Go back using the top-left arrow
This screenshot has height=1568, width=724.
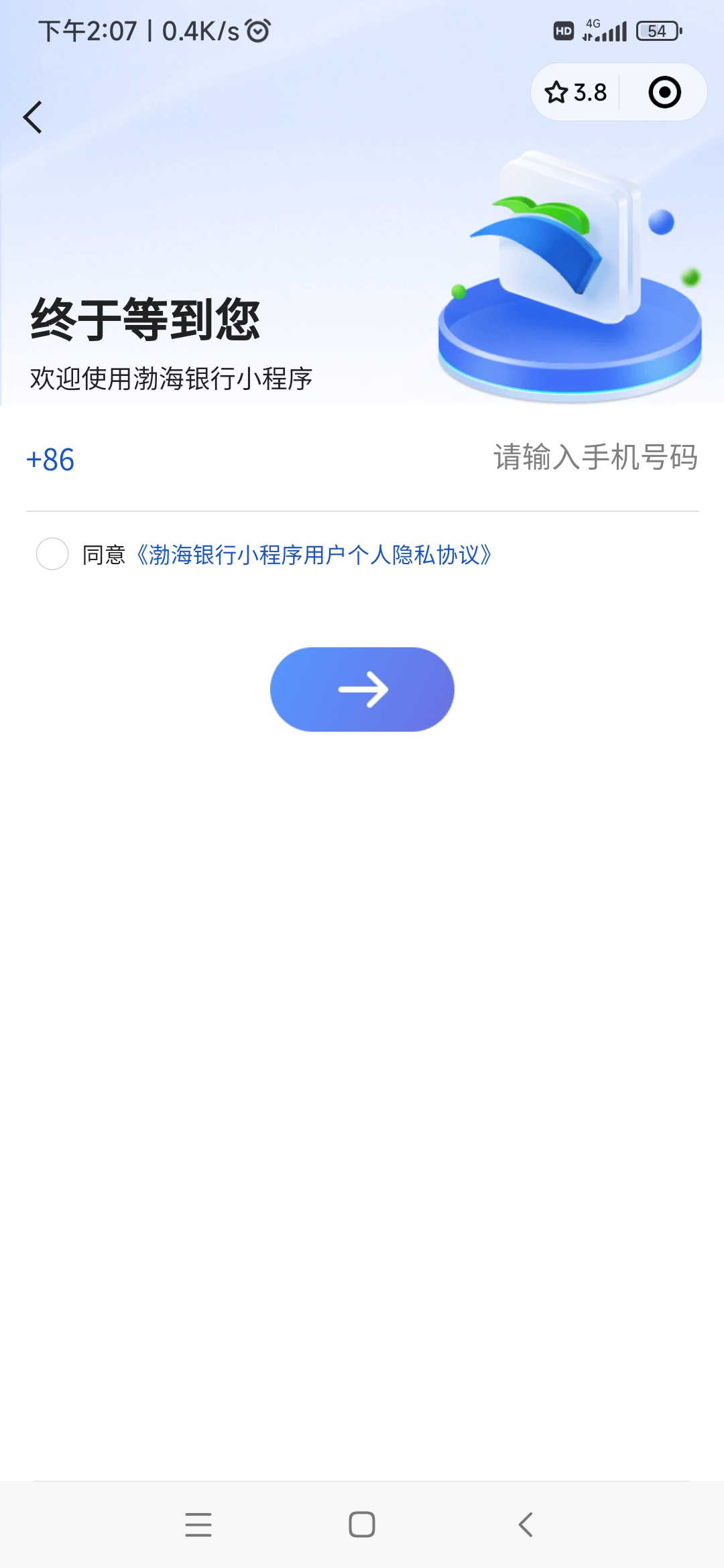(32, 117)
